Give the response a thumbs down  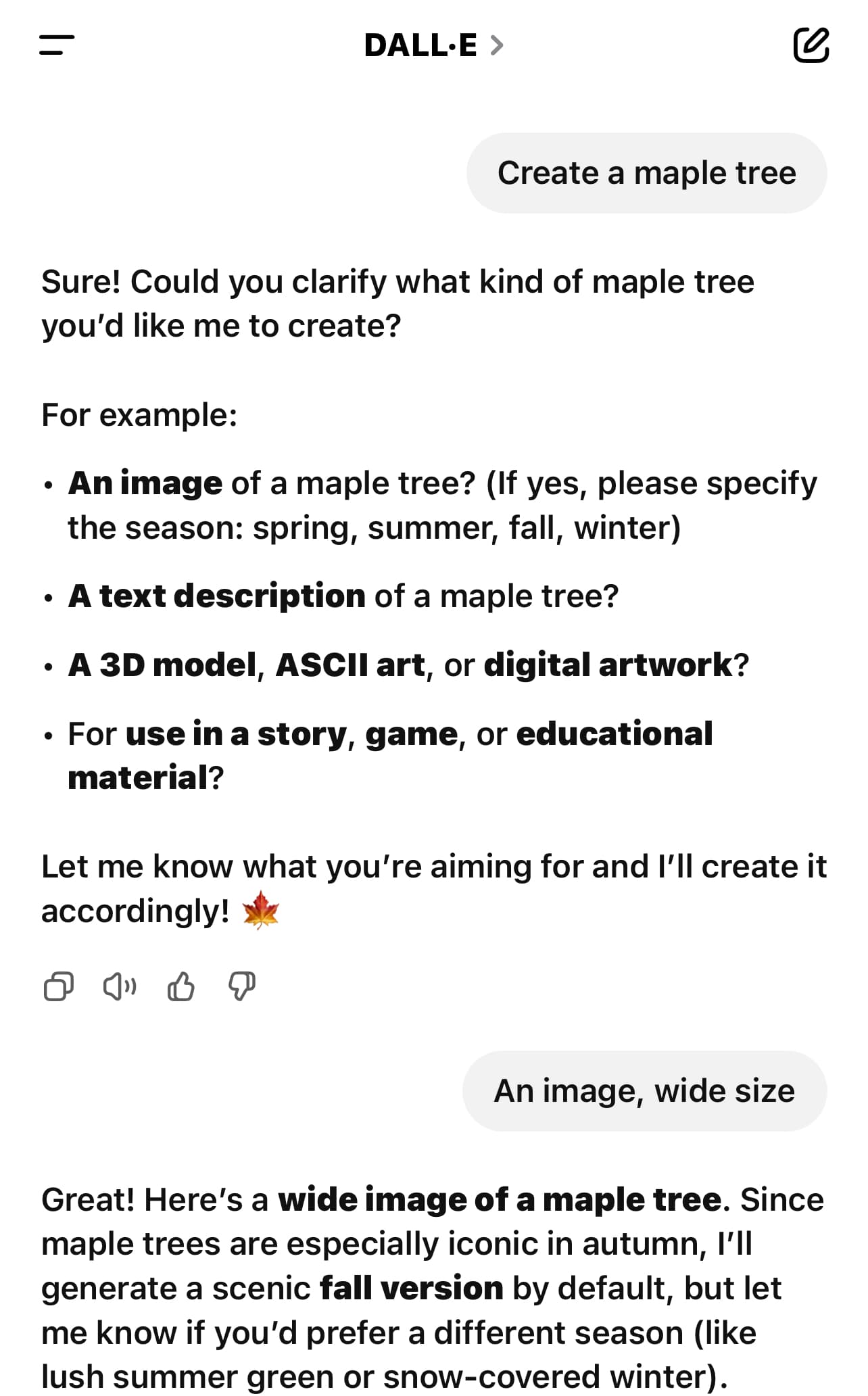tap(242, 986)
